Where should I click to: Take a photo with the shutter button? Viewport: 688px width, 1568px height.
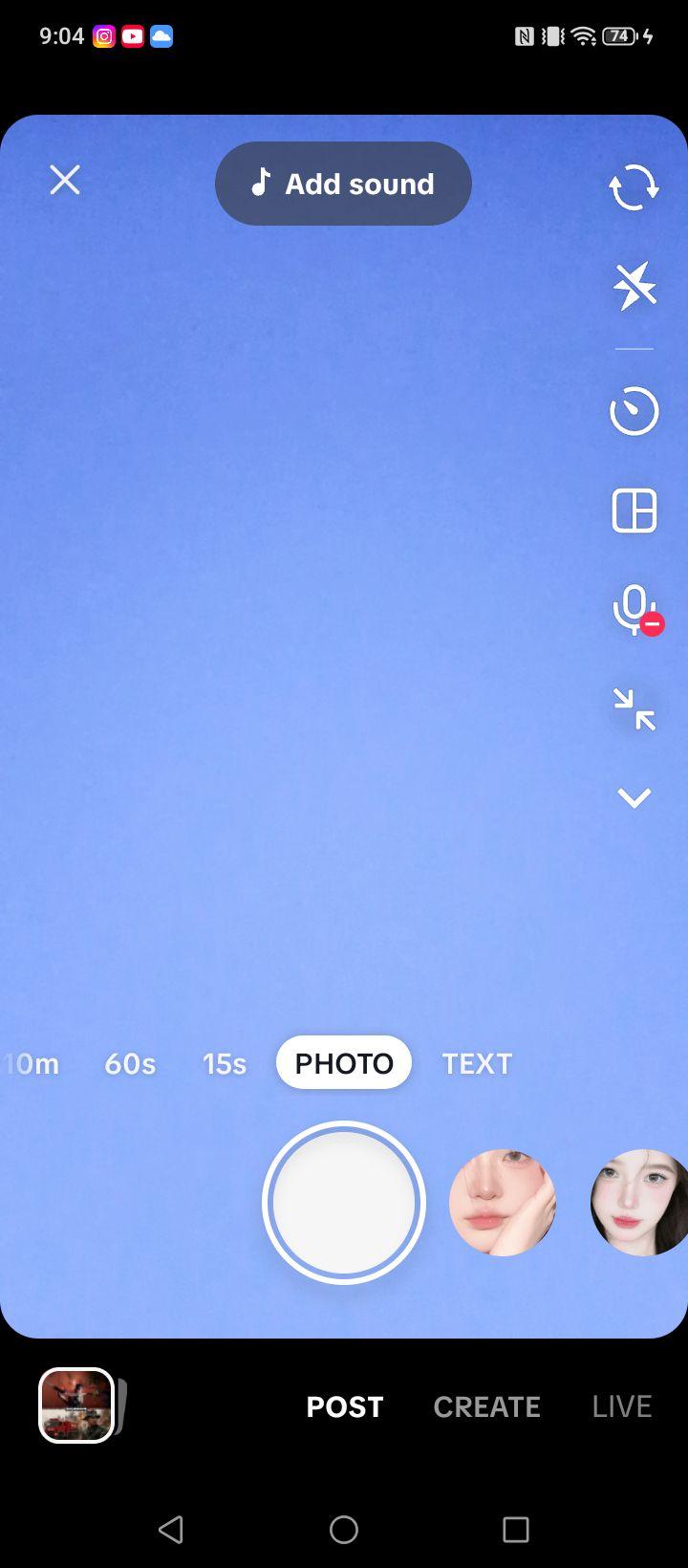click(344, 1203)
